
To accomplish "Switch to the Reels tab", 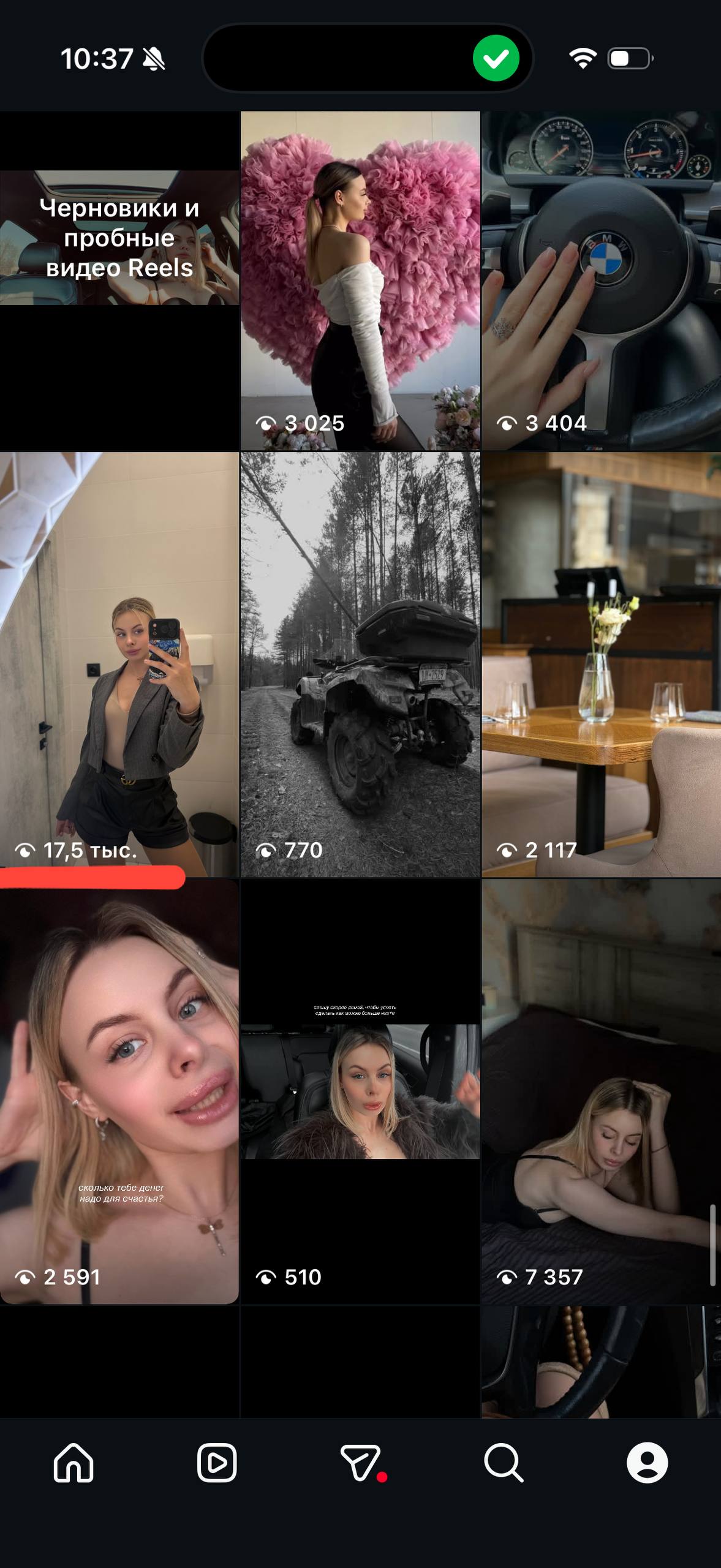I will click(217, 1463).
